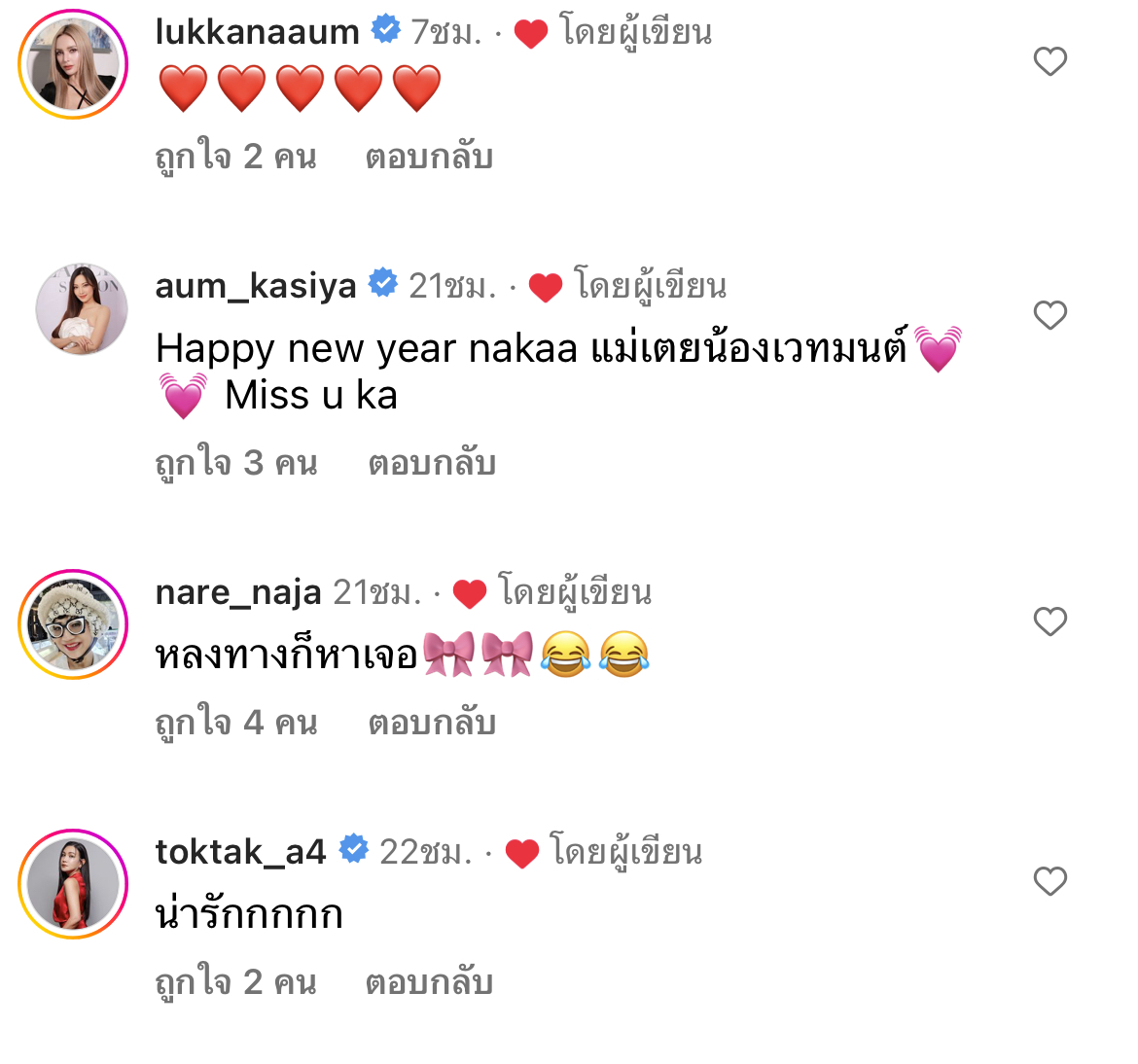1138x1064 pixels.
Task: View the 3 likes on aum_kasiya's comment
Action: click(x=236, y=464)
